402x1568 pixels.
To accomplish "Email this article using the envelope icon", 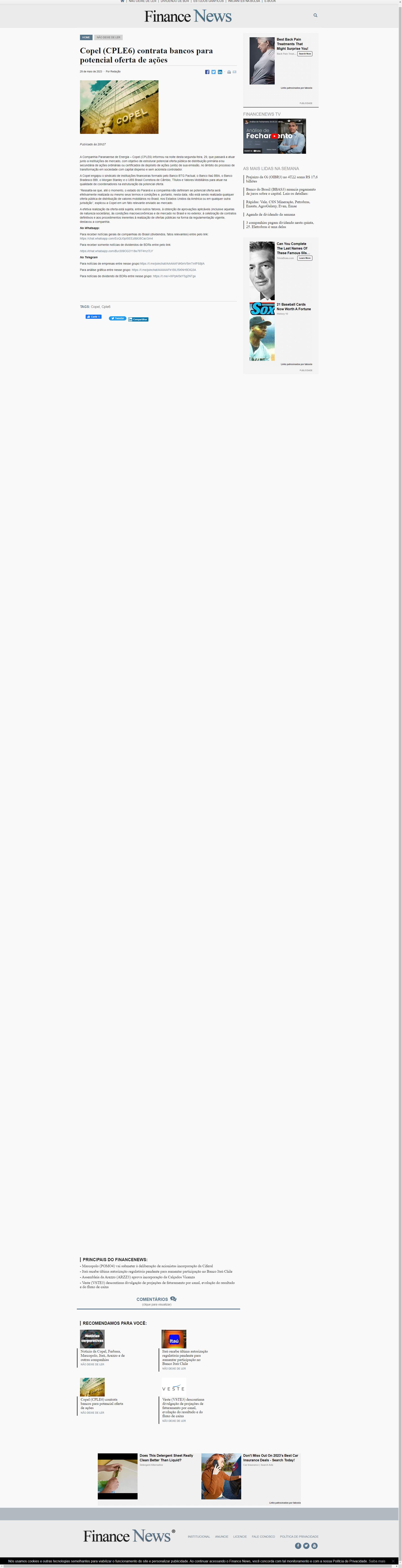I will pyautogui.click(x=234, y=72).
